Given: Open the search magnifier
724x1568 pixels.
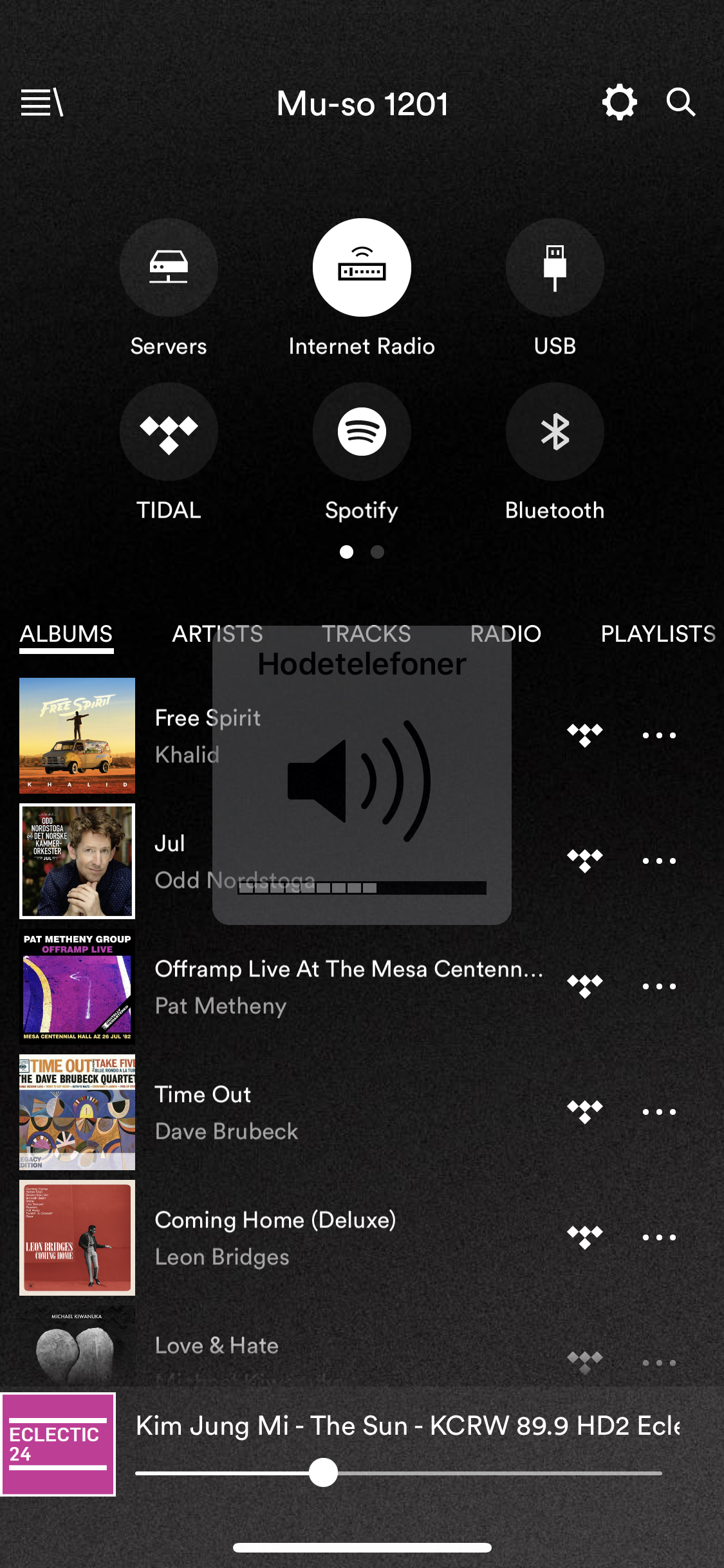Looking at the screenshot, I should [681, 102].
